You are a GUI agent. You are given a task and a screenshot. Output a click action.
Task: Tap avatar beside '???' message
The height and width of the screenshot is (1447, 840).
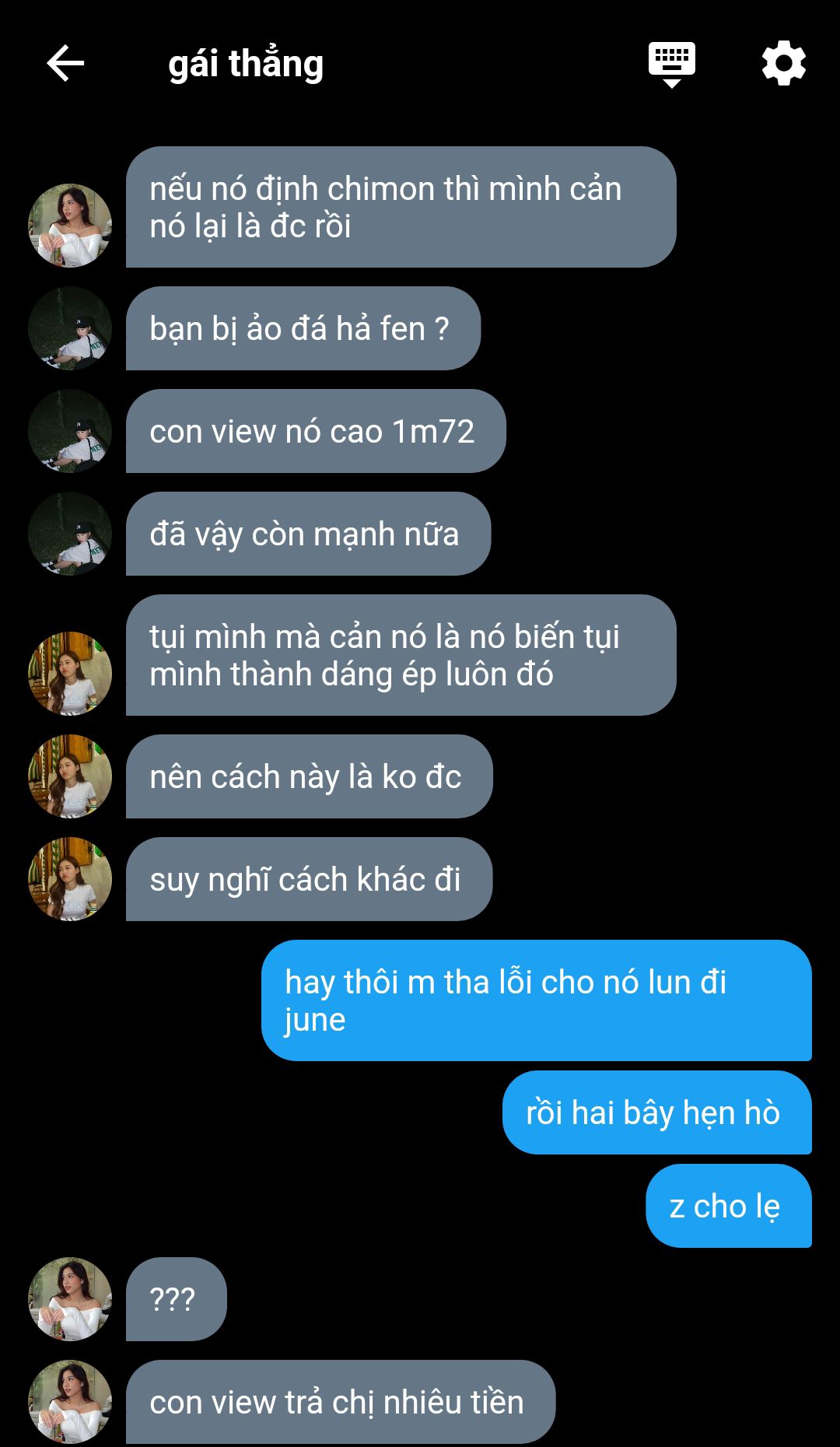[70, 1299]
